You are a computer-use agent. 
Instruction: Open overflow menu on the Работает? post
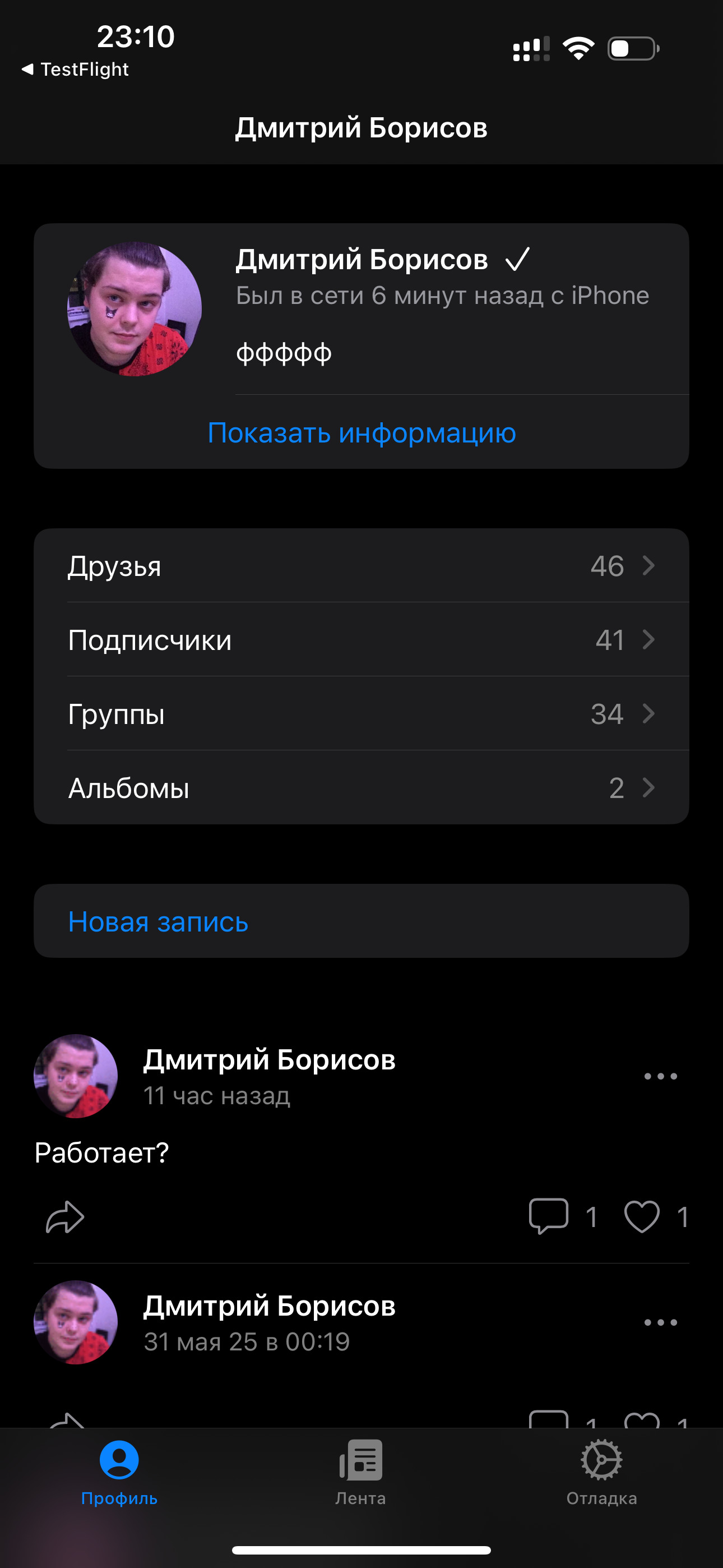[x=660, y=1076]
